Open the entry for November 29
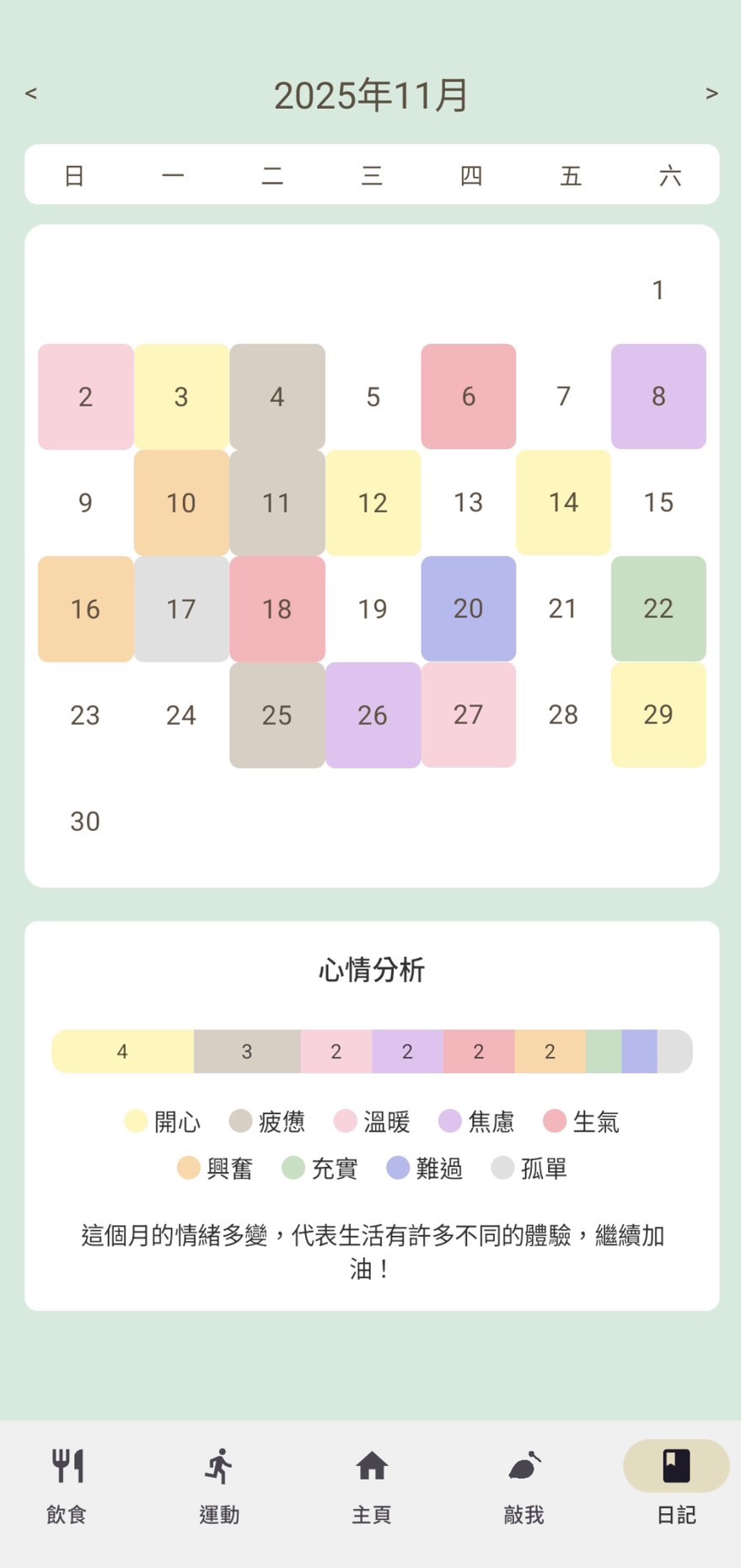The image size is (741, 1568). (x=658, y=715)
